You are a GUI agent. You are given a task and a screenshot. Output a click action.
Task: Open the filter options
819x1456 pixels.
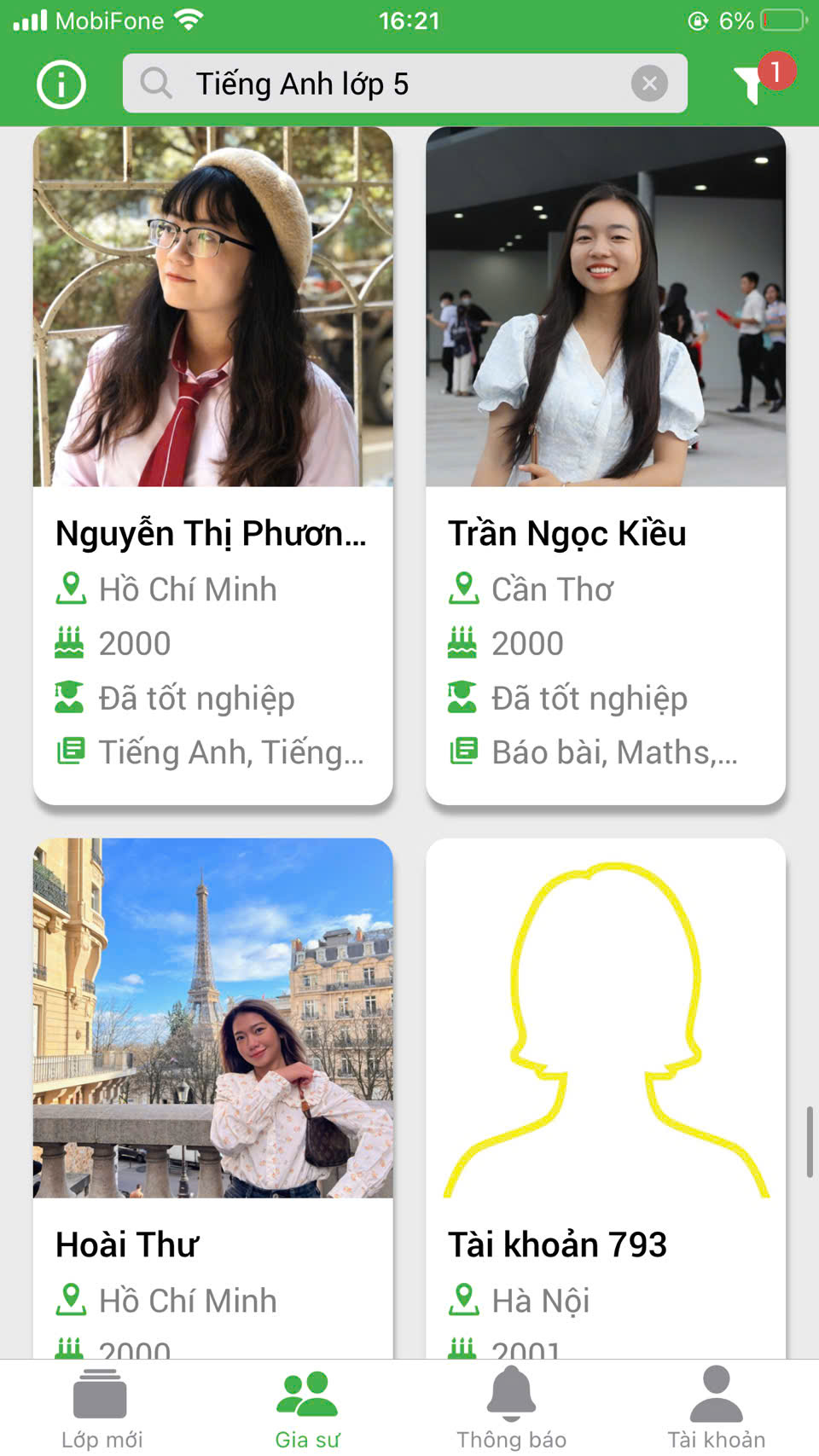tap(752, 84)
